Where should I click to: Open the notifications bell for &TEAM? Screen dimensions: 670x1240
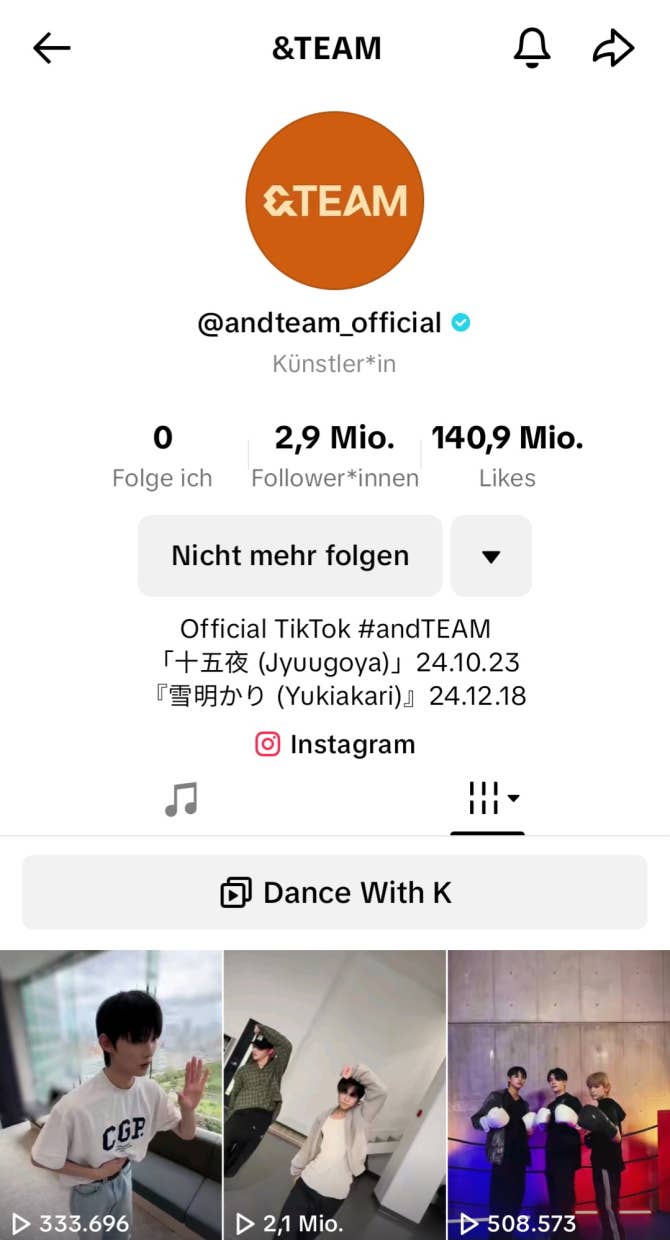[x=532, y=48]
